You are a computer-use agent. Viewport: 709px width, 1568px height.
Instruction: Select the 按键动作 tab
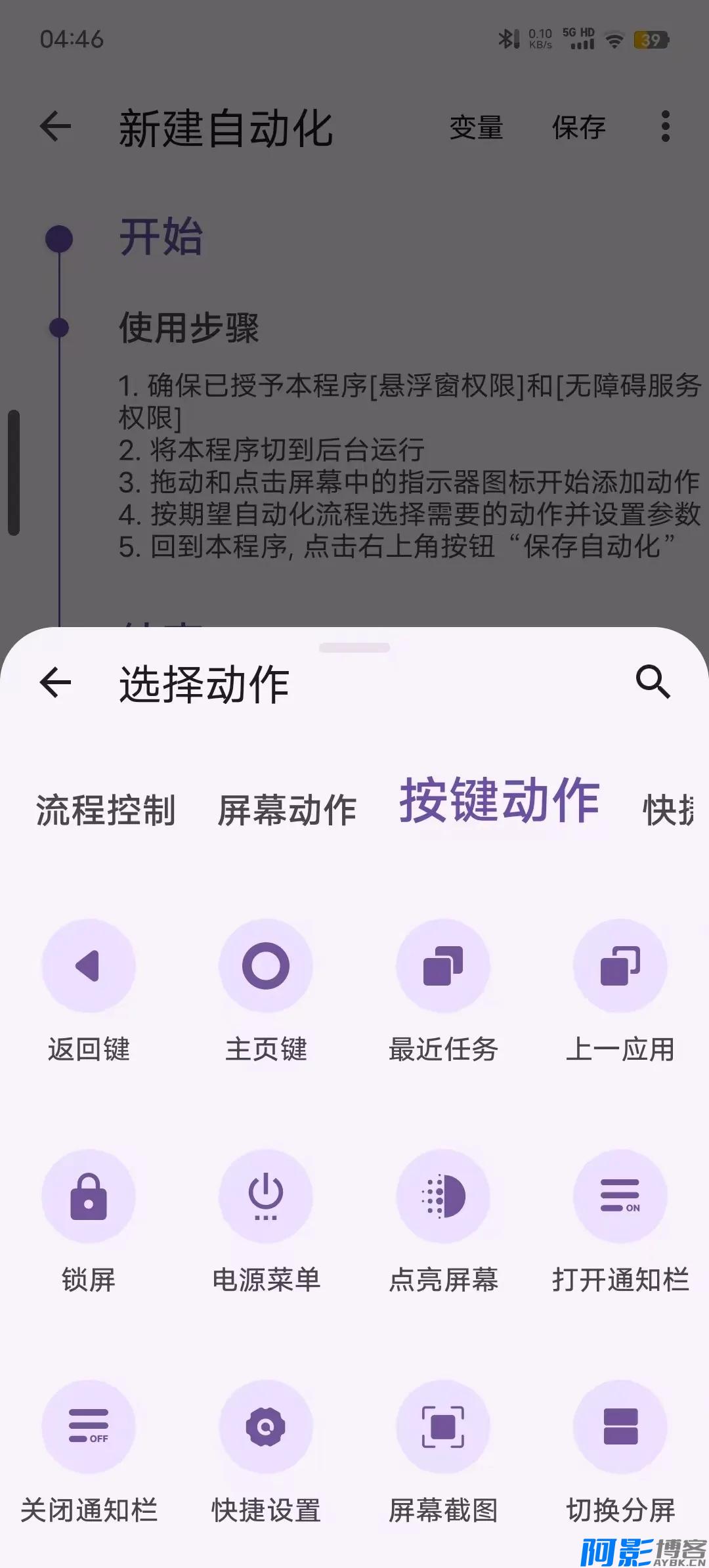499,801
